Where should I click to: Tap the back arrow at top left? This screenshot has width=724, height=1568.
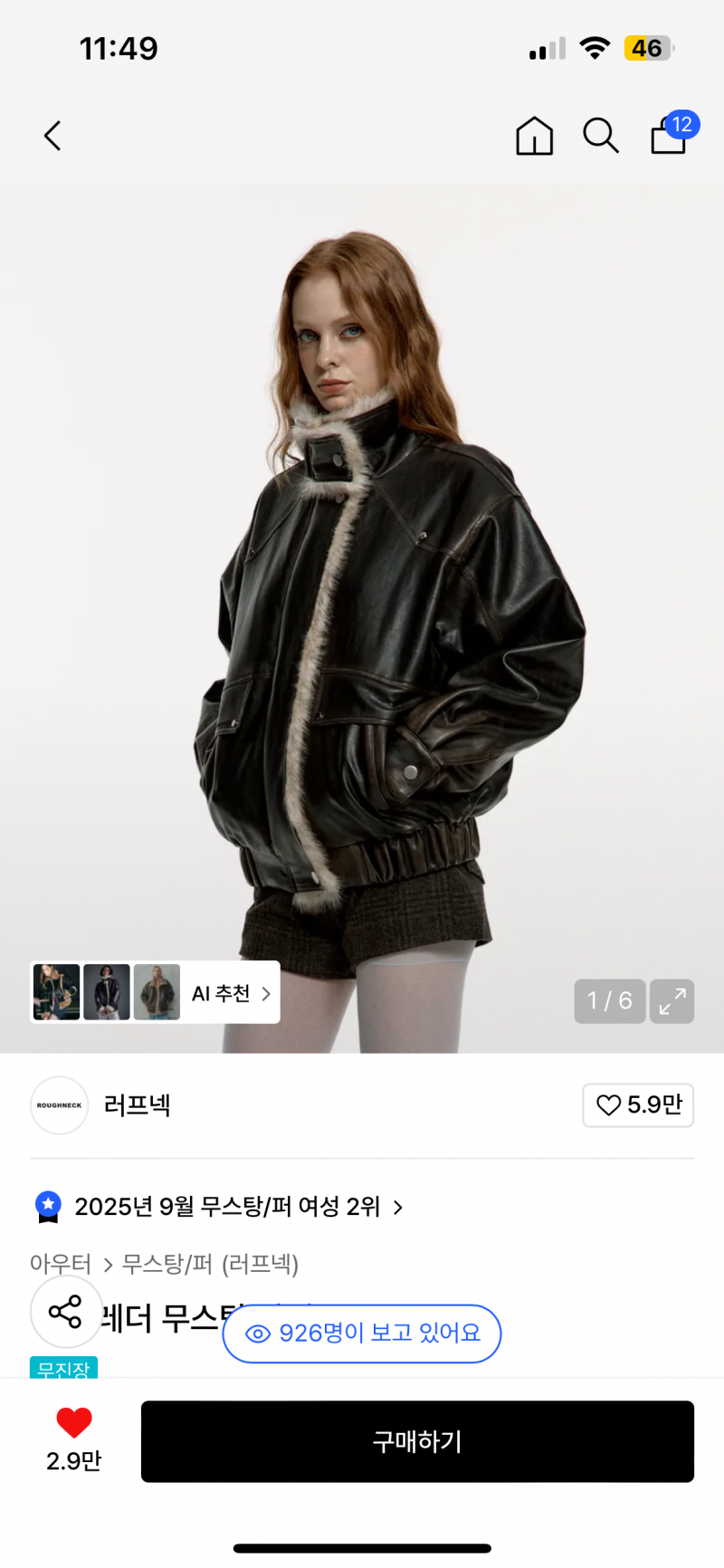point(52,134)
